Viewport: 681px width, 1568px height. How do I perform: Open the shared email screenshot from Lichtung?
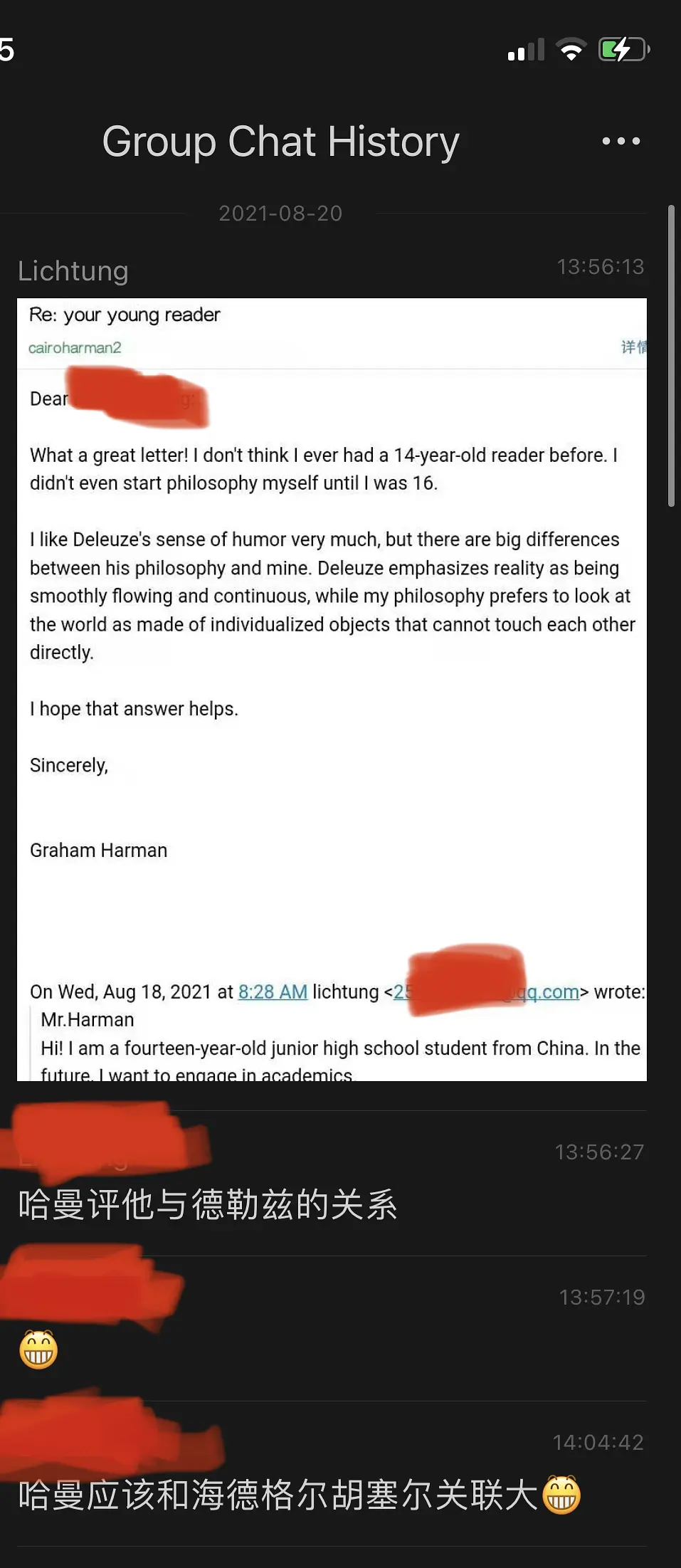(x=332, y=689)
